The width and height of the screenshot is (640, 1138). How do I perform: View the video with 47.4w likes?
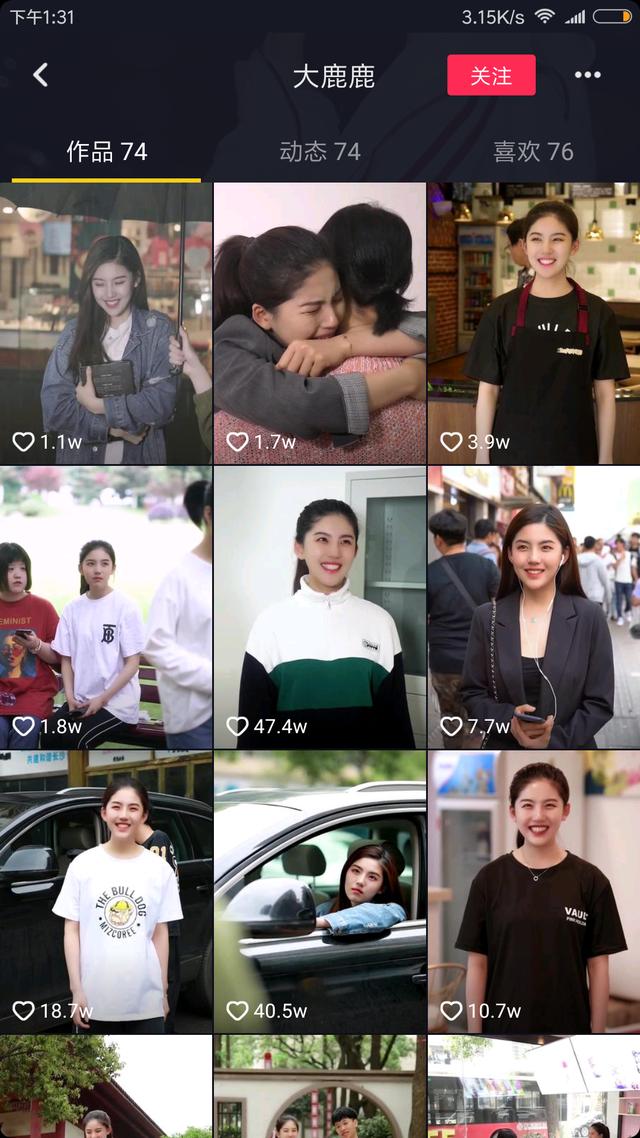click(x=320, y=607)
